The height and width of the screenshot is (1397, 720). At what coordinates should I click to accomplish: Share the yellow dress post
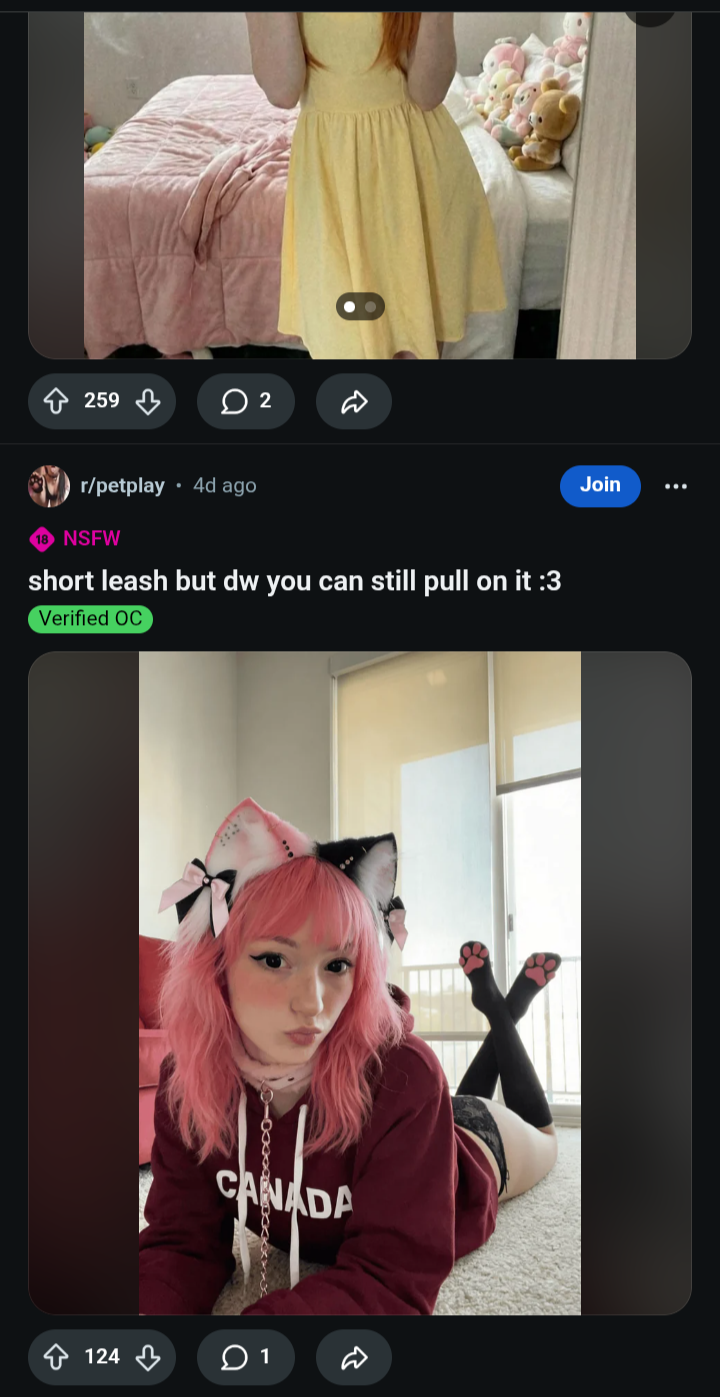[354, 401]
